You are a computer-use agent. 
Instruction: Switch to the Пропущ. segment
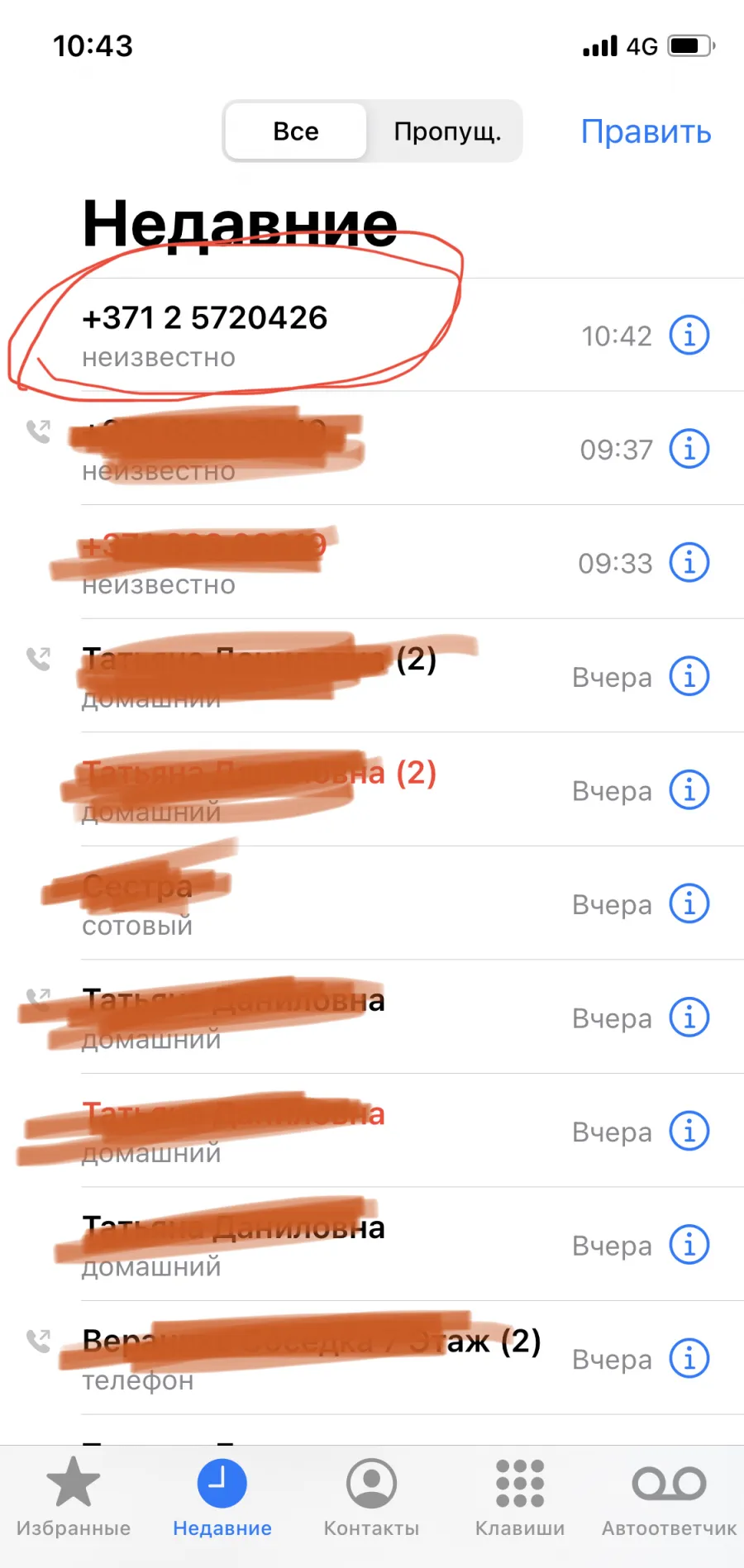click(447, 131)
